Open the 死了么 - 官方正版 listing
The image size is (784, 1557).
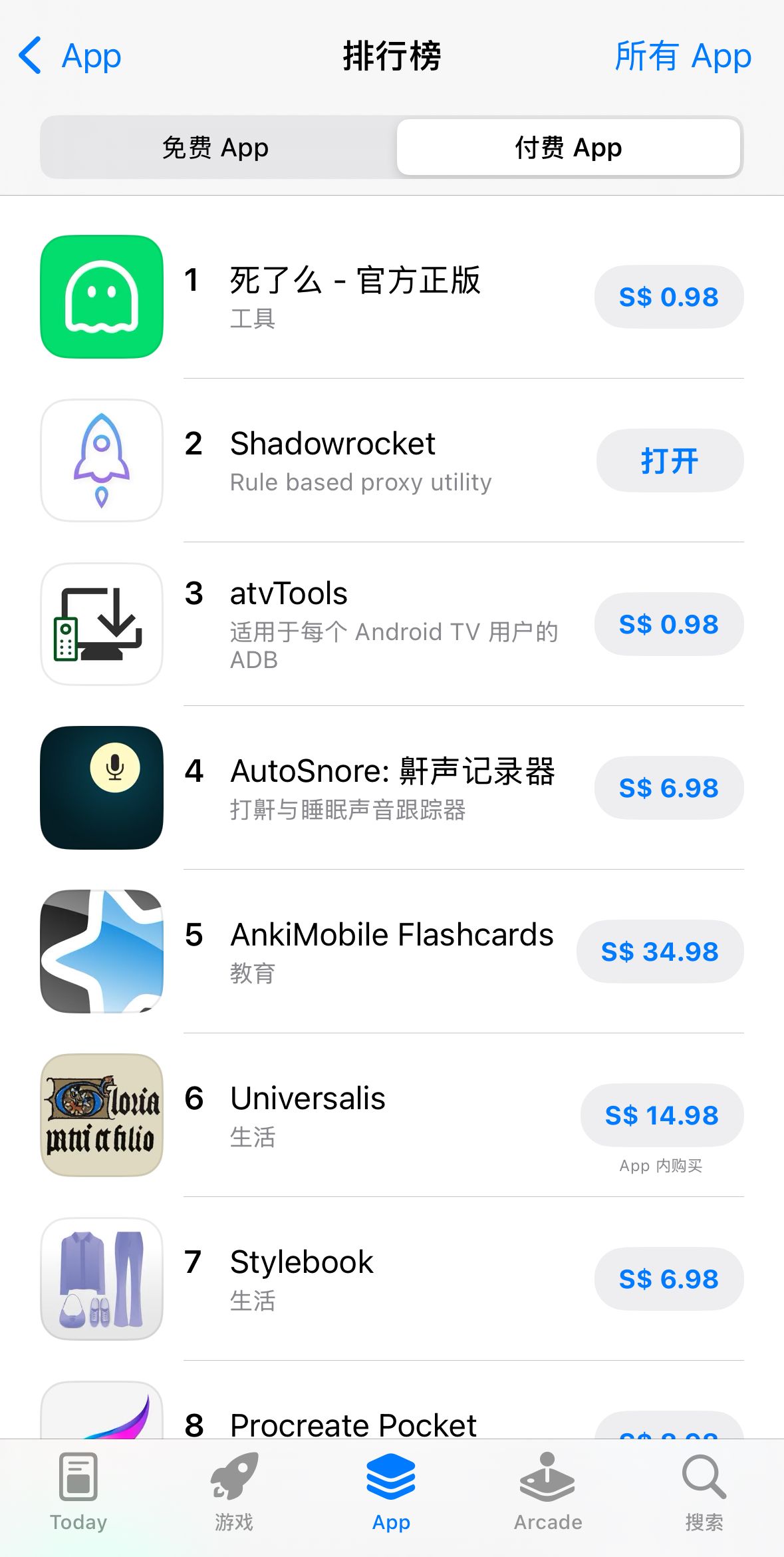pyautogui.click(x=354, y=281)
